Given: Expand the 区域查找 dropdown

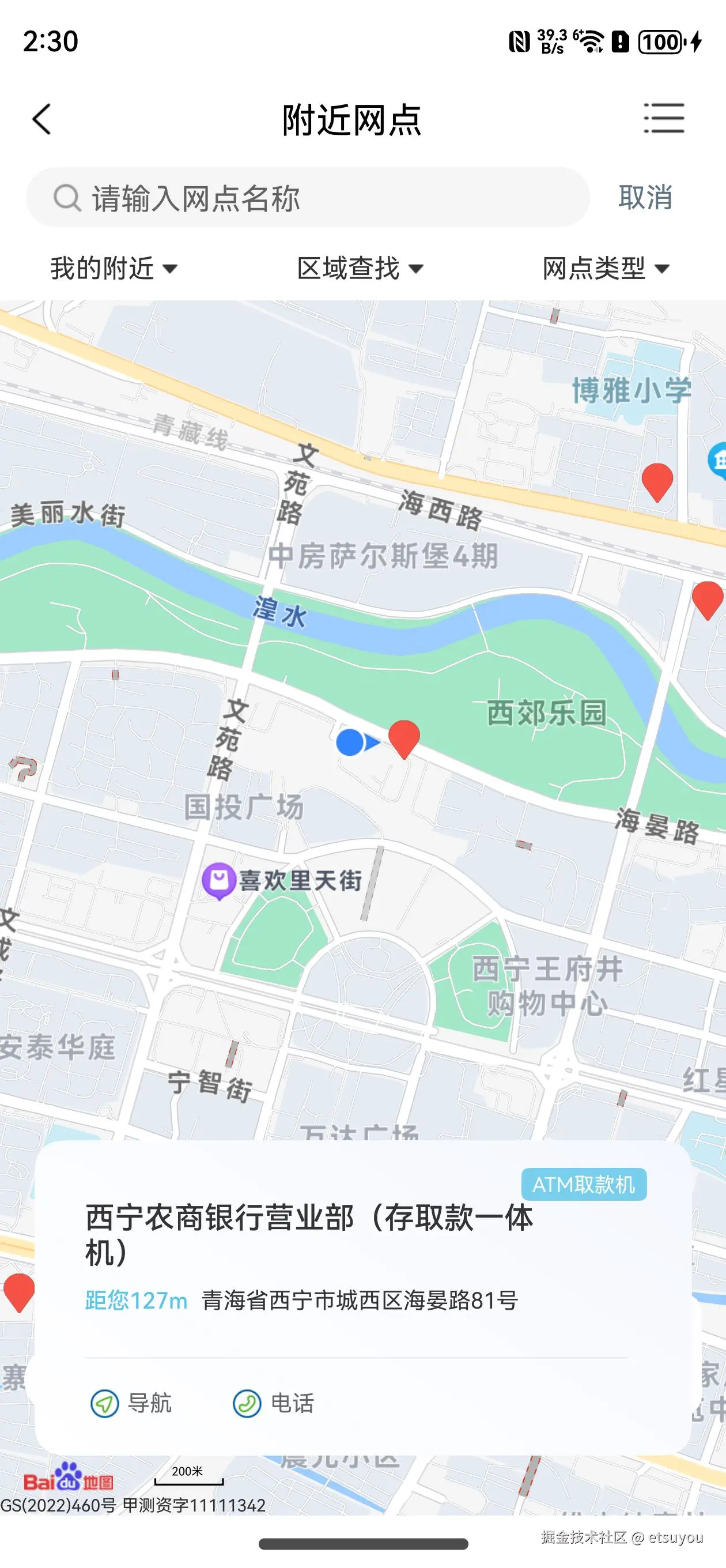Looking at the screenshot, I should 360,269.
